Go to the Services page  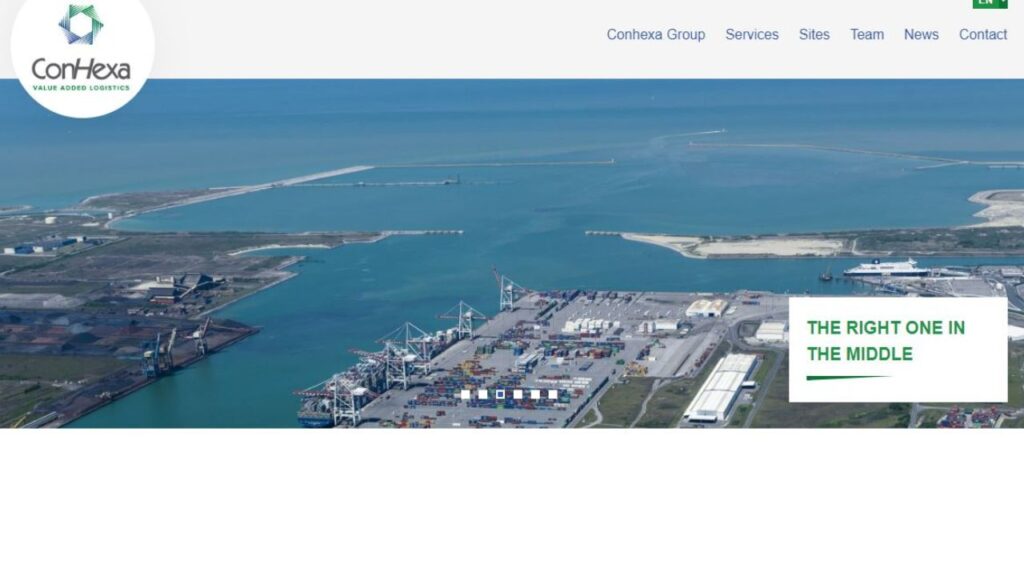pyautogui.click(x=751, y=34)
